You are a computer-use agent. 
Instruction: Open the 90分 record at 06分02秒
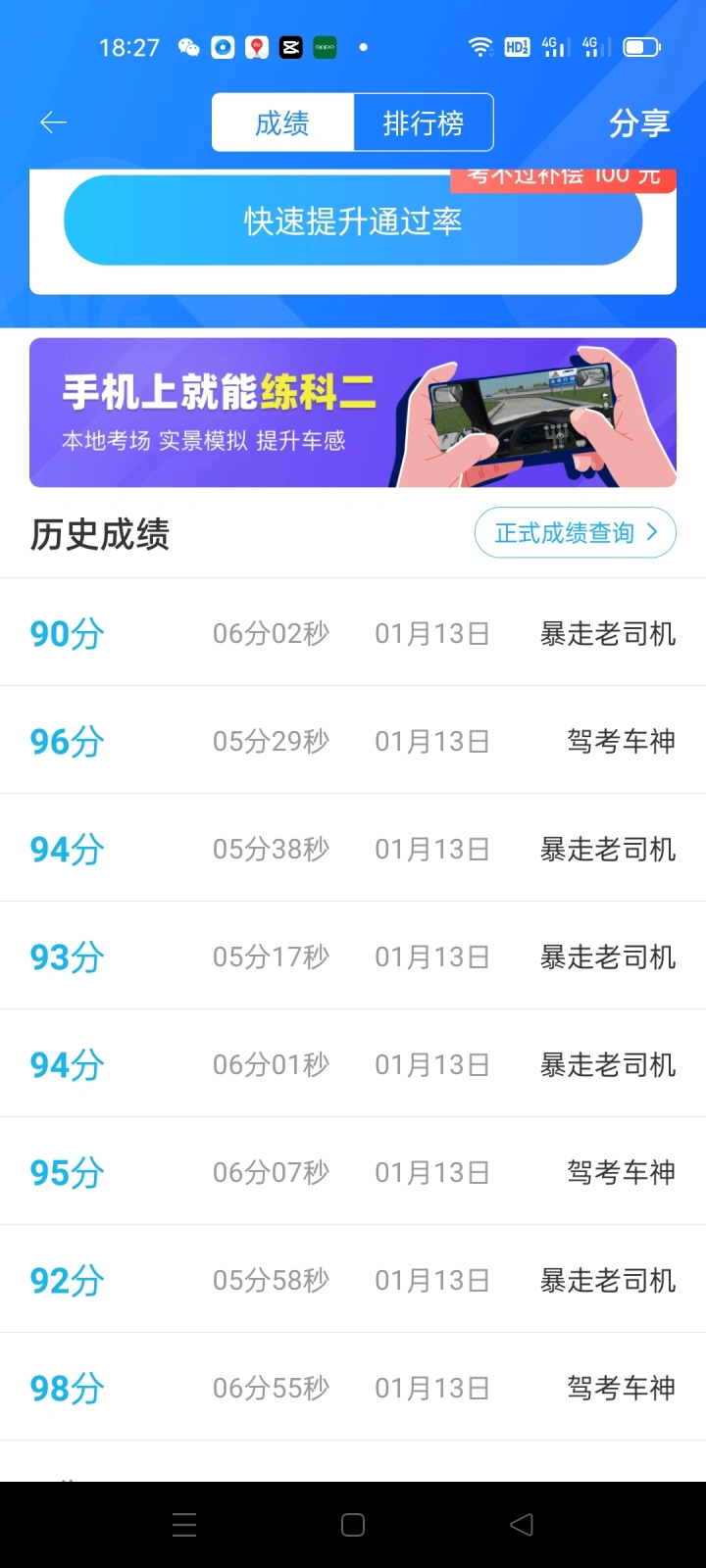tap(353, 633)
